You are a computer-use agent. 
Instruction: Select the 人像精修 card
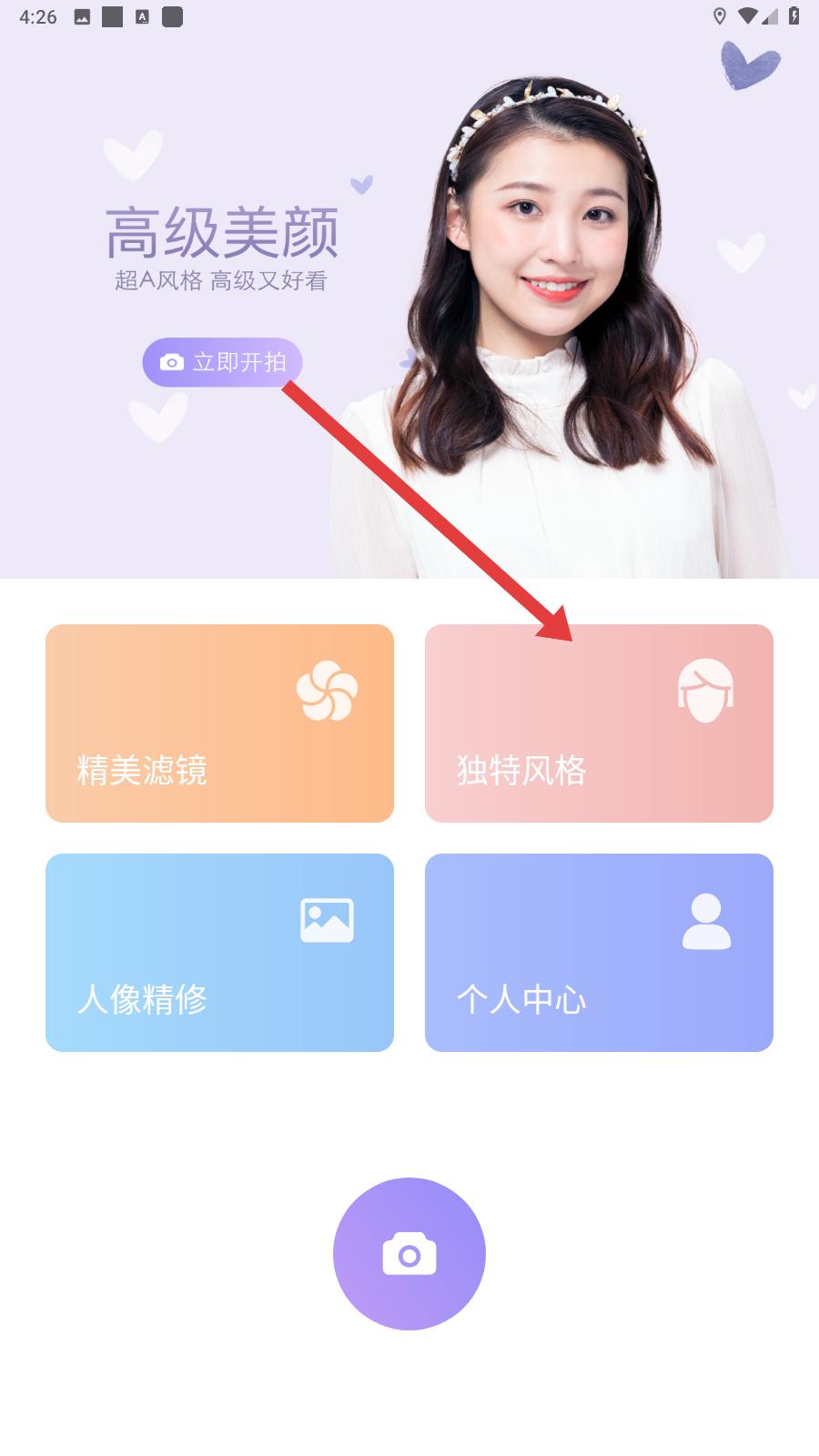click(x=219, y=953)
